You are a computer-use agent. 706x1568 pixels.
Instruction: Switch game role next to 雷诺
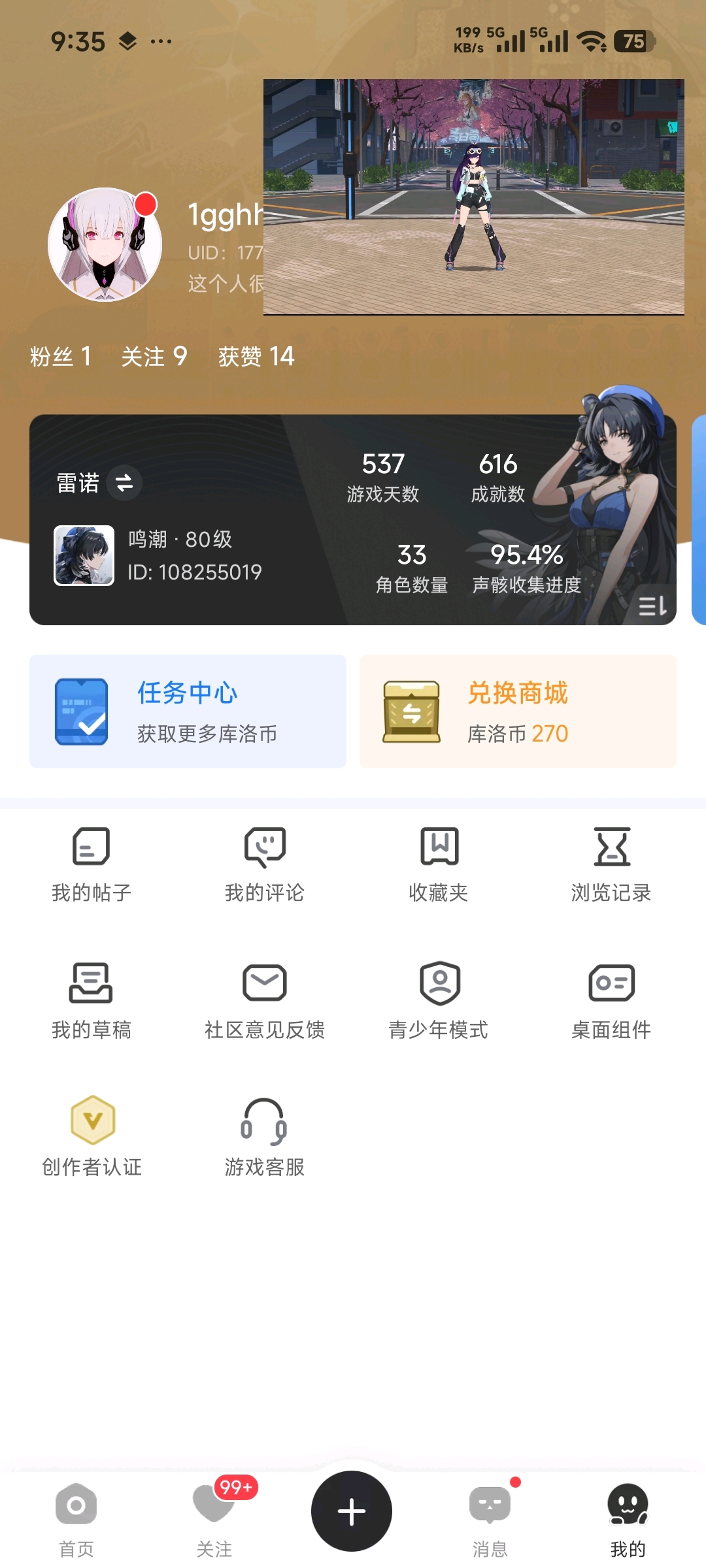click(124, 483)
